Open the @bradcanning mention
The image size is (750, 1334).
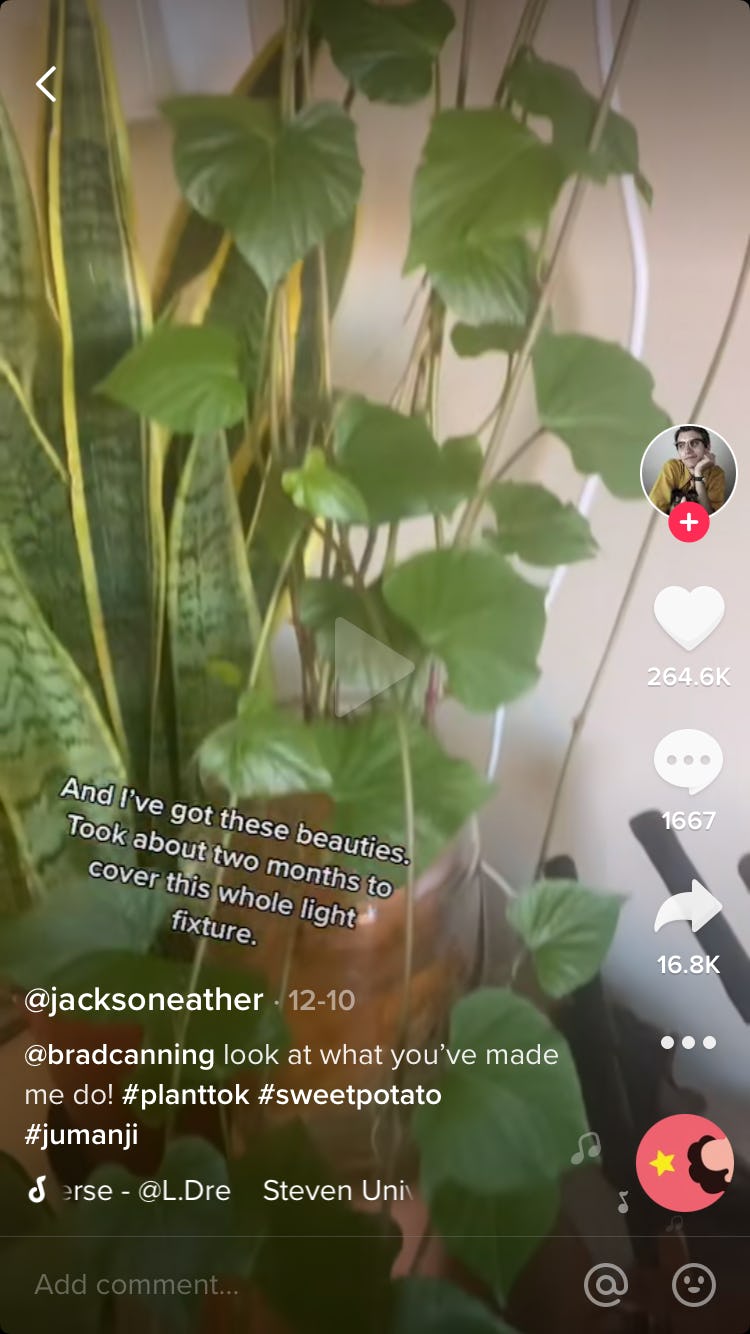point(119,1054)
